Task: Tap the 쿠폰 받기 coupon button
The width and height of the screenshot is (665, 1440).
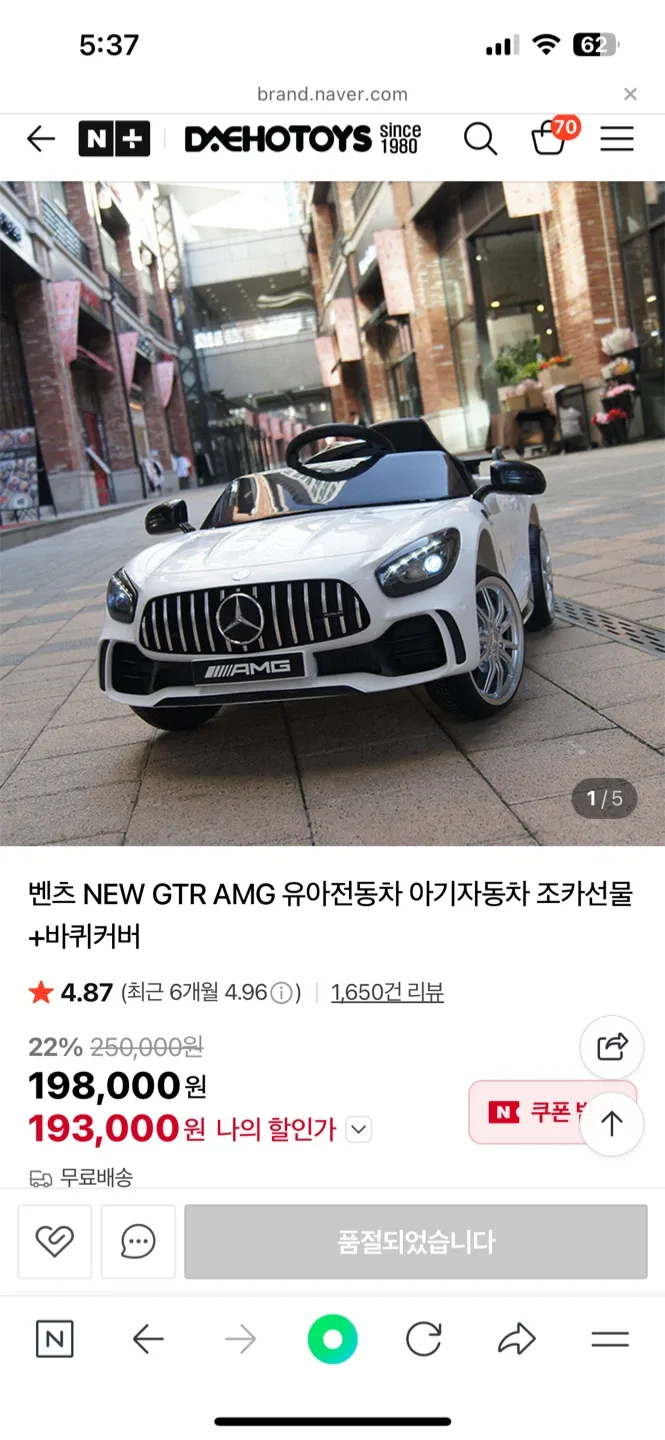Action: (552, 1112)
